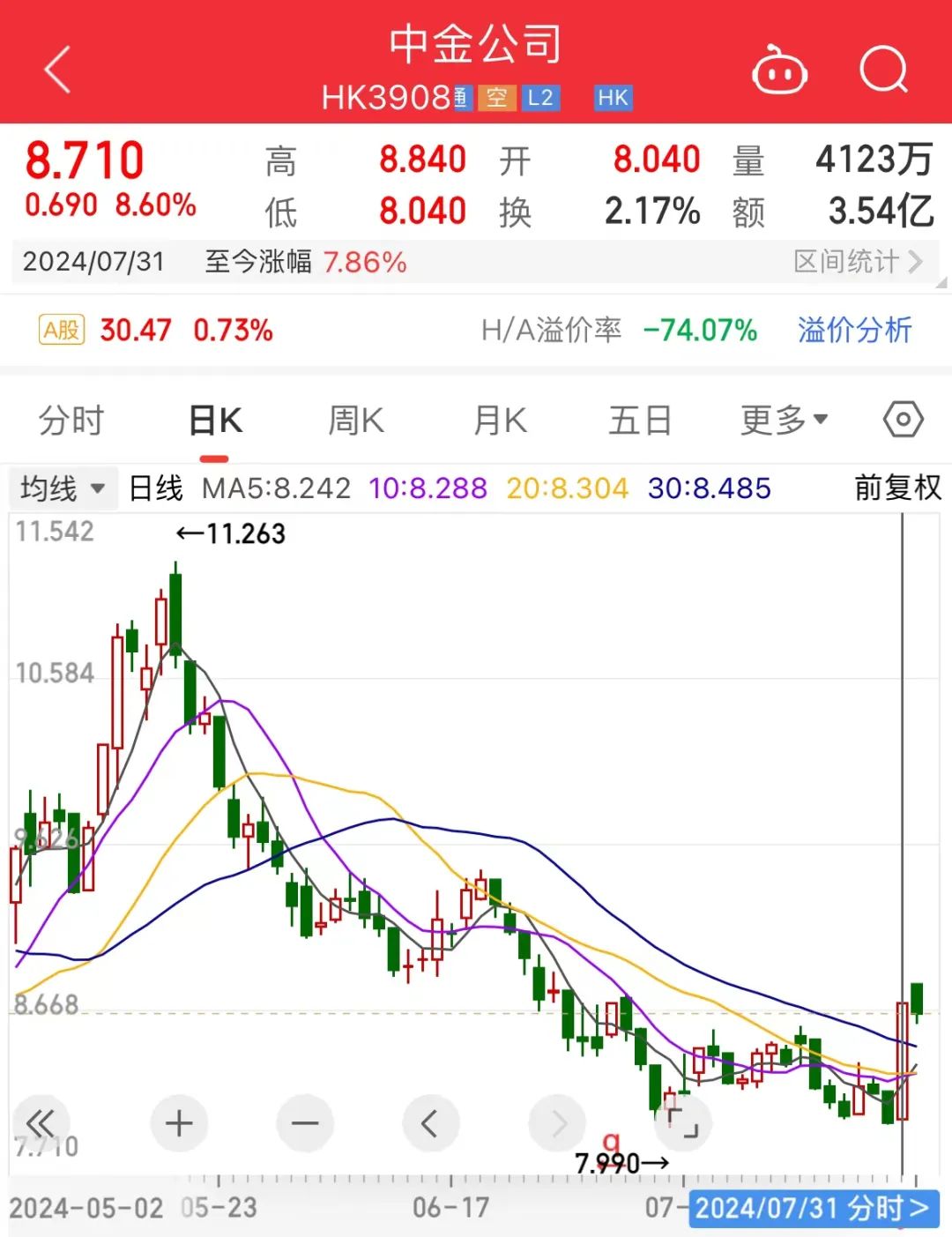Open fullscreen chart with expand icon
This screenshot has height=1237, width=952.
tap(683, 1123)
